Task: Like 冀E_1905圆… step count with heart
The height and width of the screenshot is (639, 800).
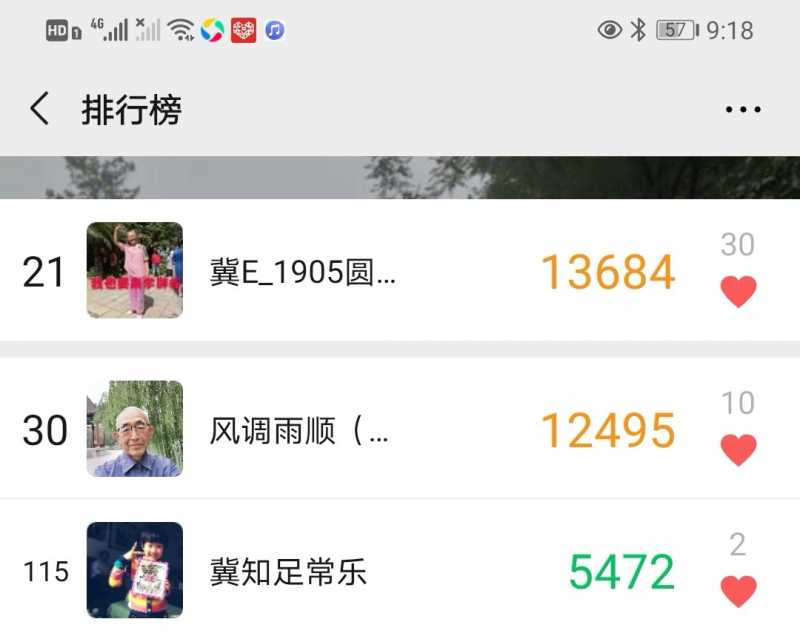Action: coord(738,292)
